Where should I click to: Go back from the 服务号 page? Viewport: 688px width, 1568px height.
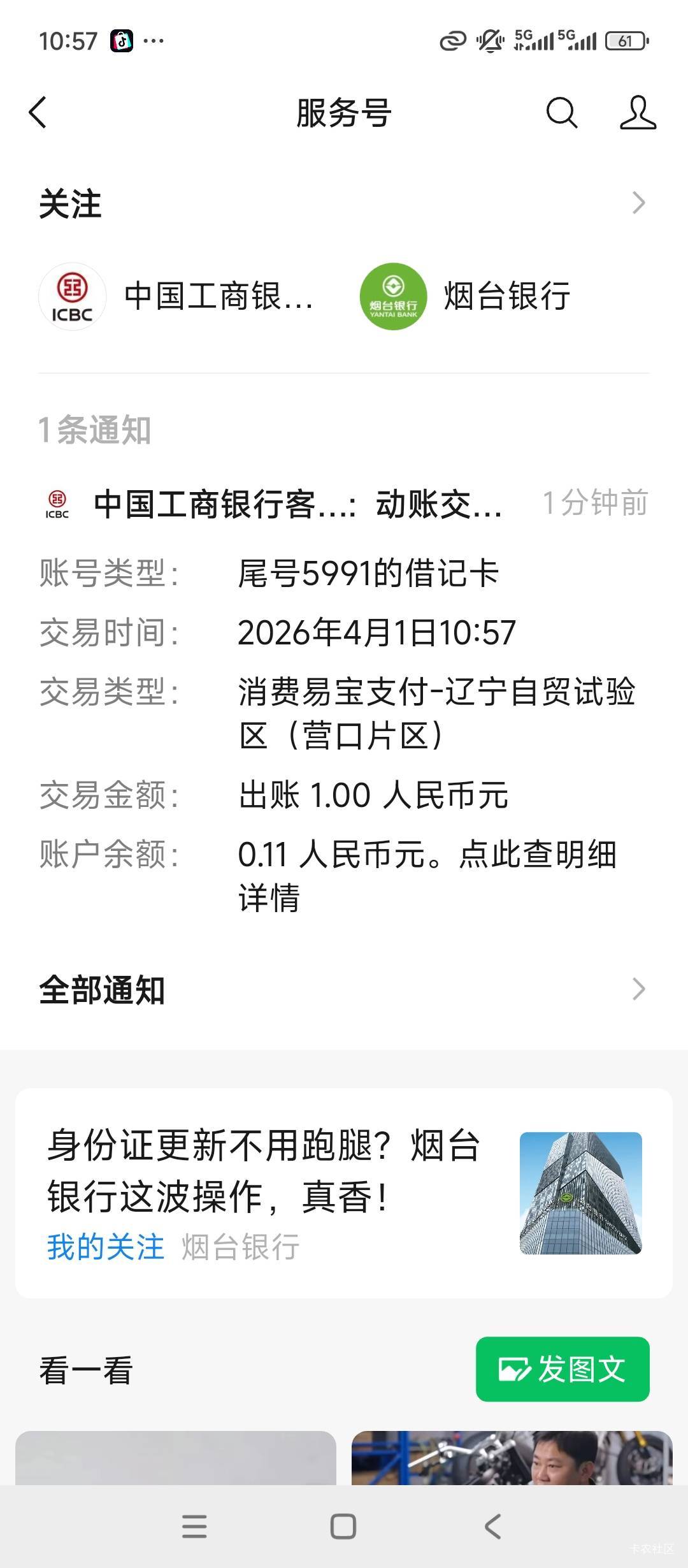pos(38,113)
